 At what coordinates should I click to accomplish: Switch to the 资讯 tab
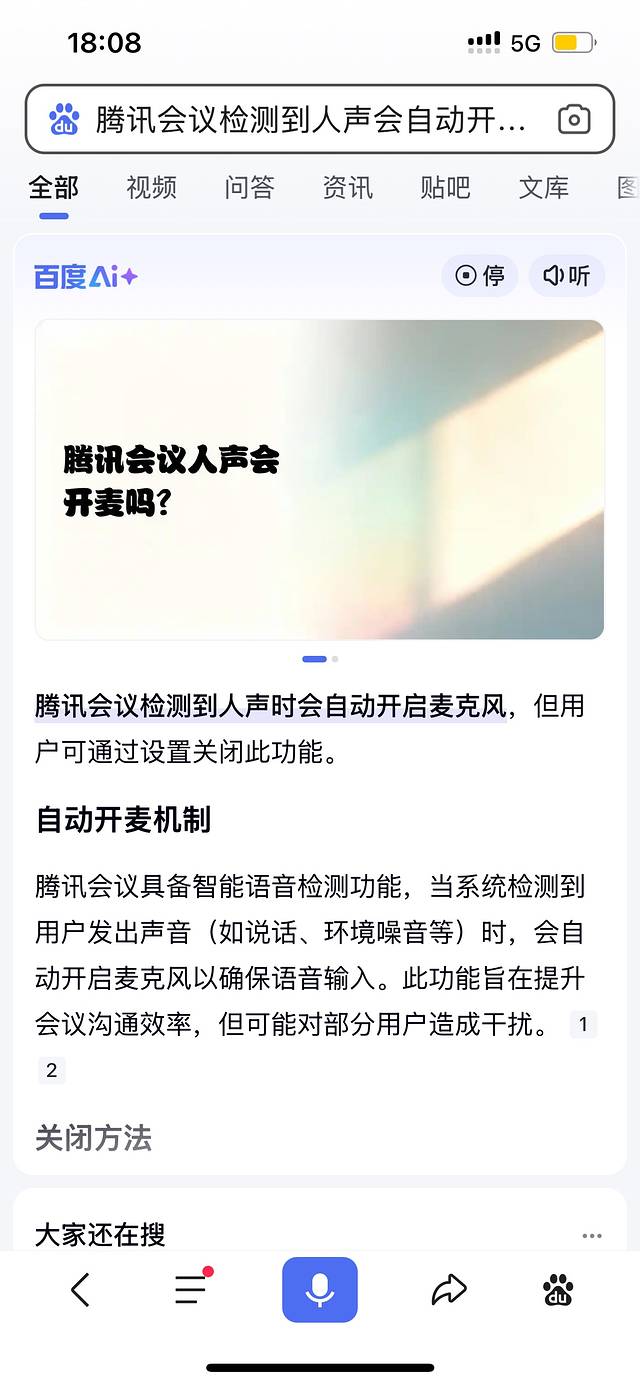tap(347, 187)
